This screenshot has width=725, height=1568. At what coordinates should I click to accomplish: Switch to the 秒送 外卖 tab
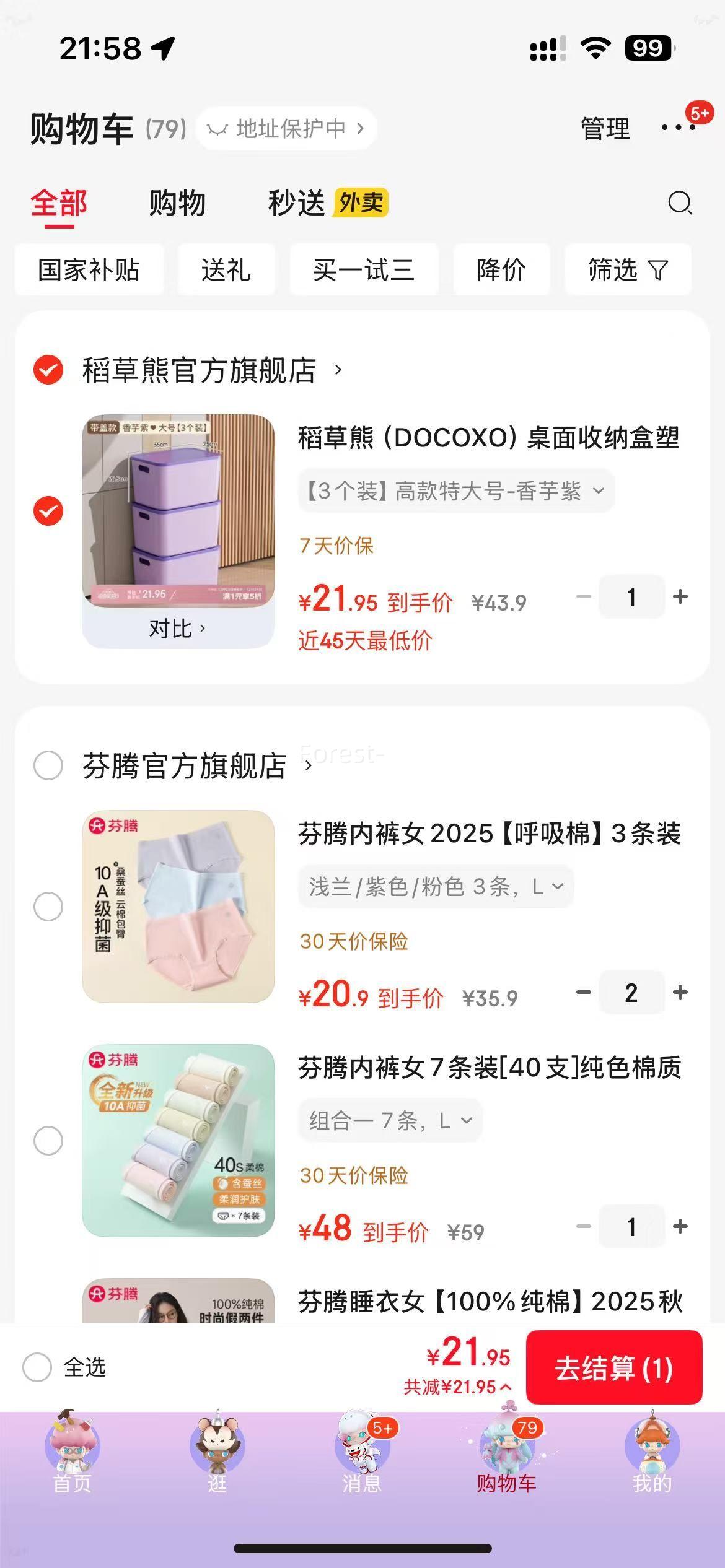[x=328, y=203]
